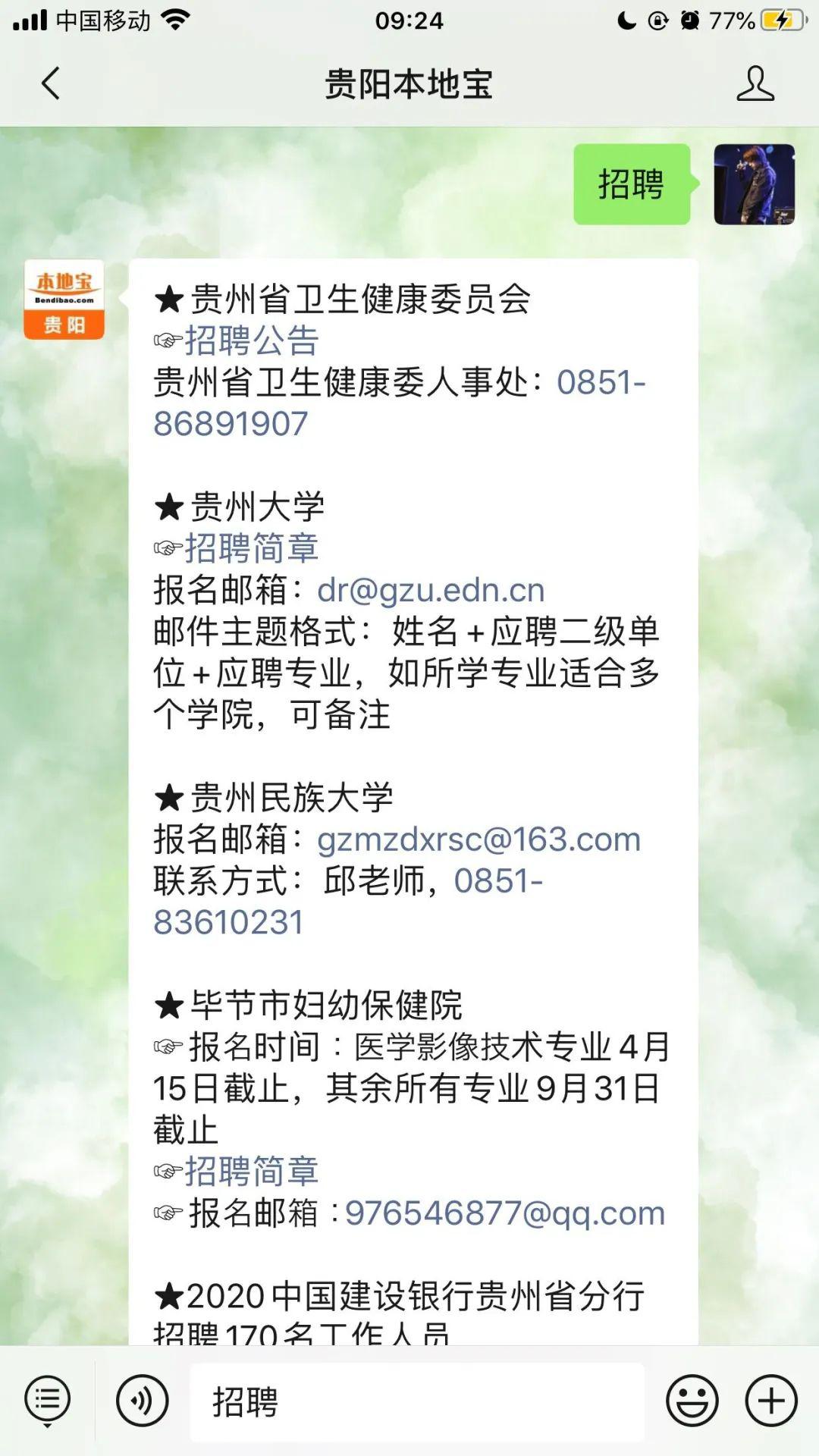Focus the message text field
This screenshot has width=819, height=1456.
pyautogui.click(x=417, y=1401)
